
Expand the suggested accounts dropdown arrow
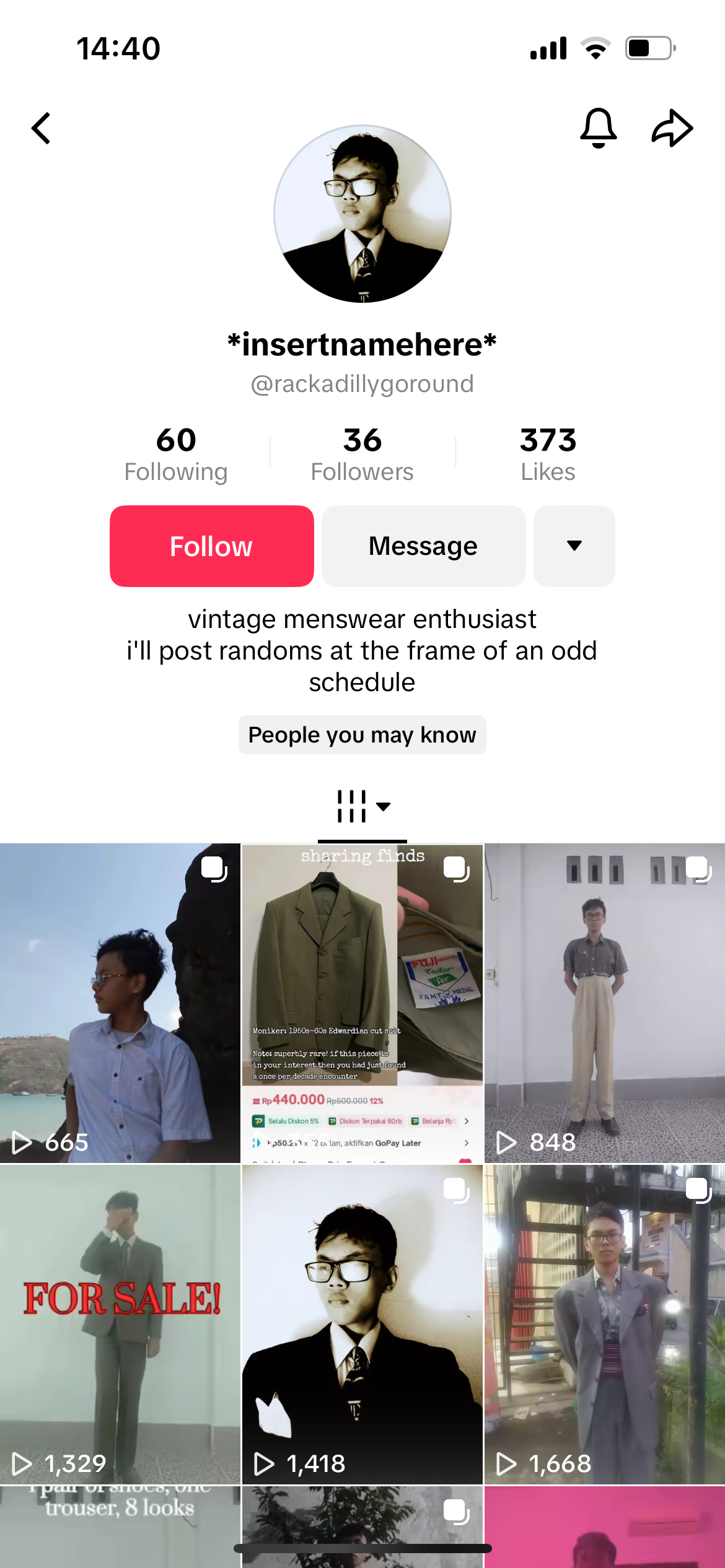(574, 546)
